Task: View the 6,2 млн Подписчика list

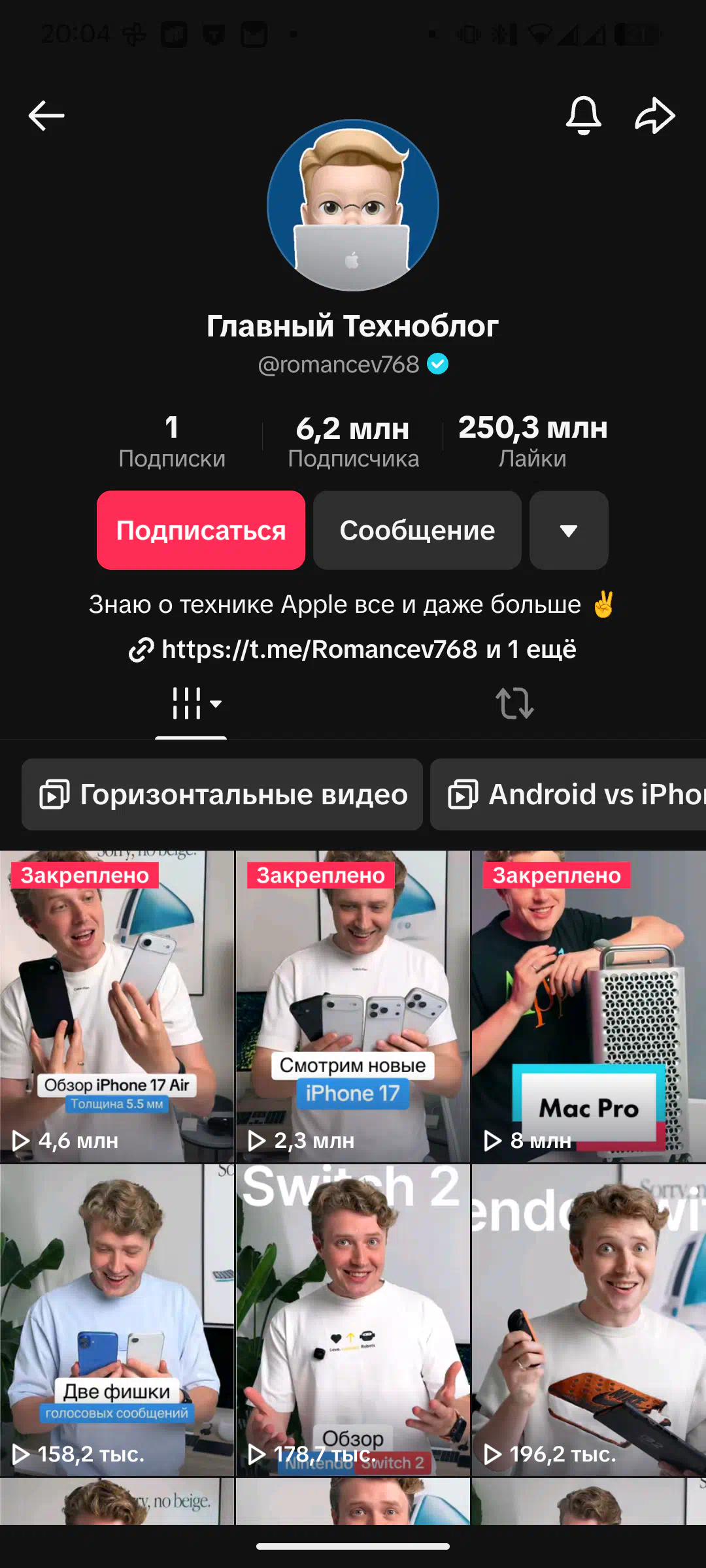Action: tap(353, 441)
